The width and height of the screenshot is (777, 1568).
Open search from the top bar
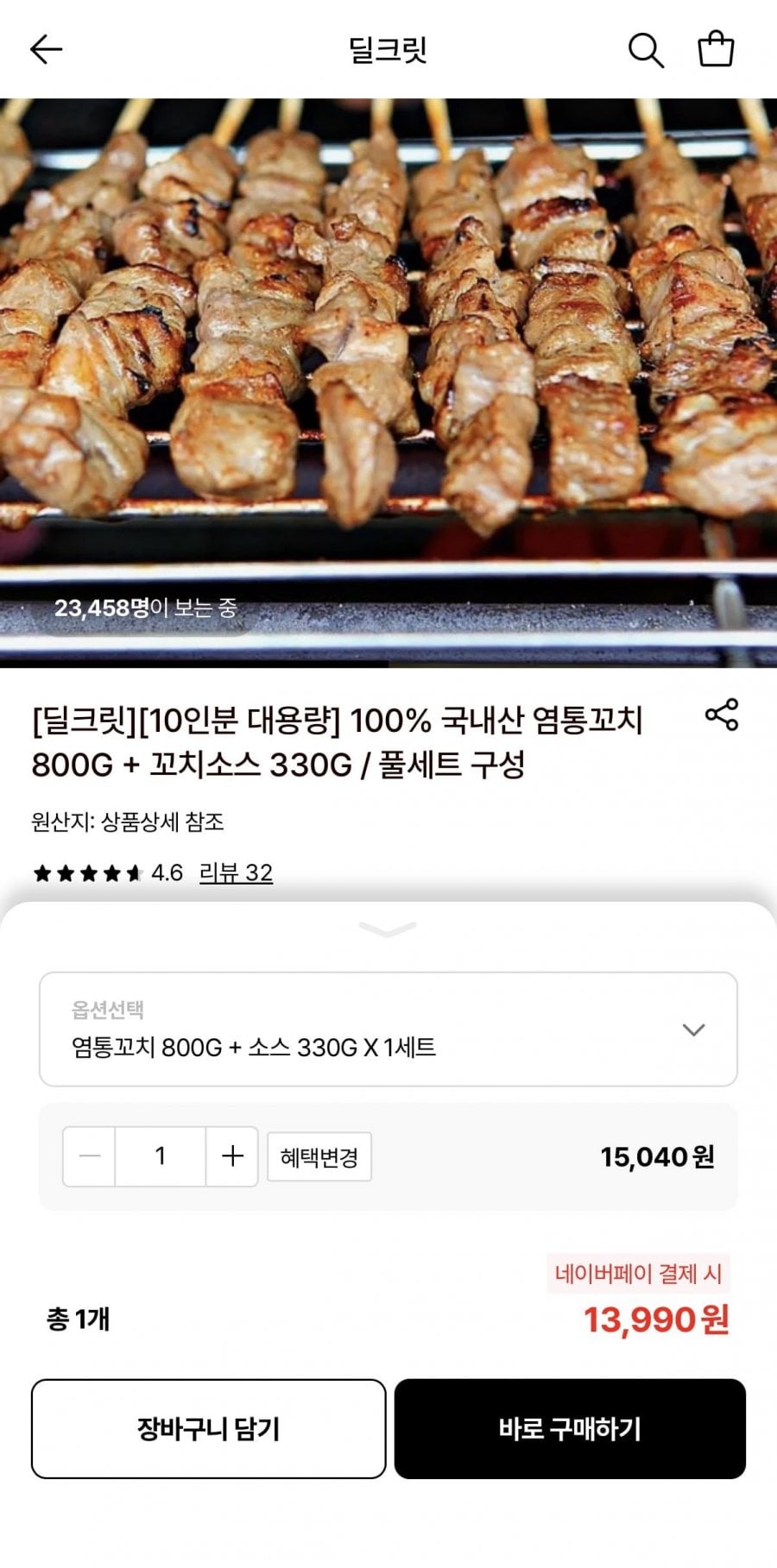tap(645, 50)
